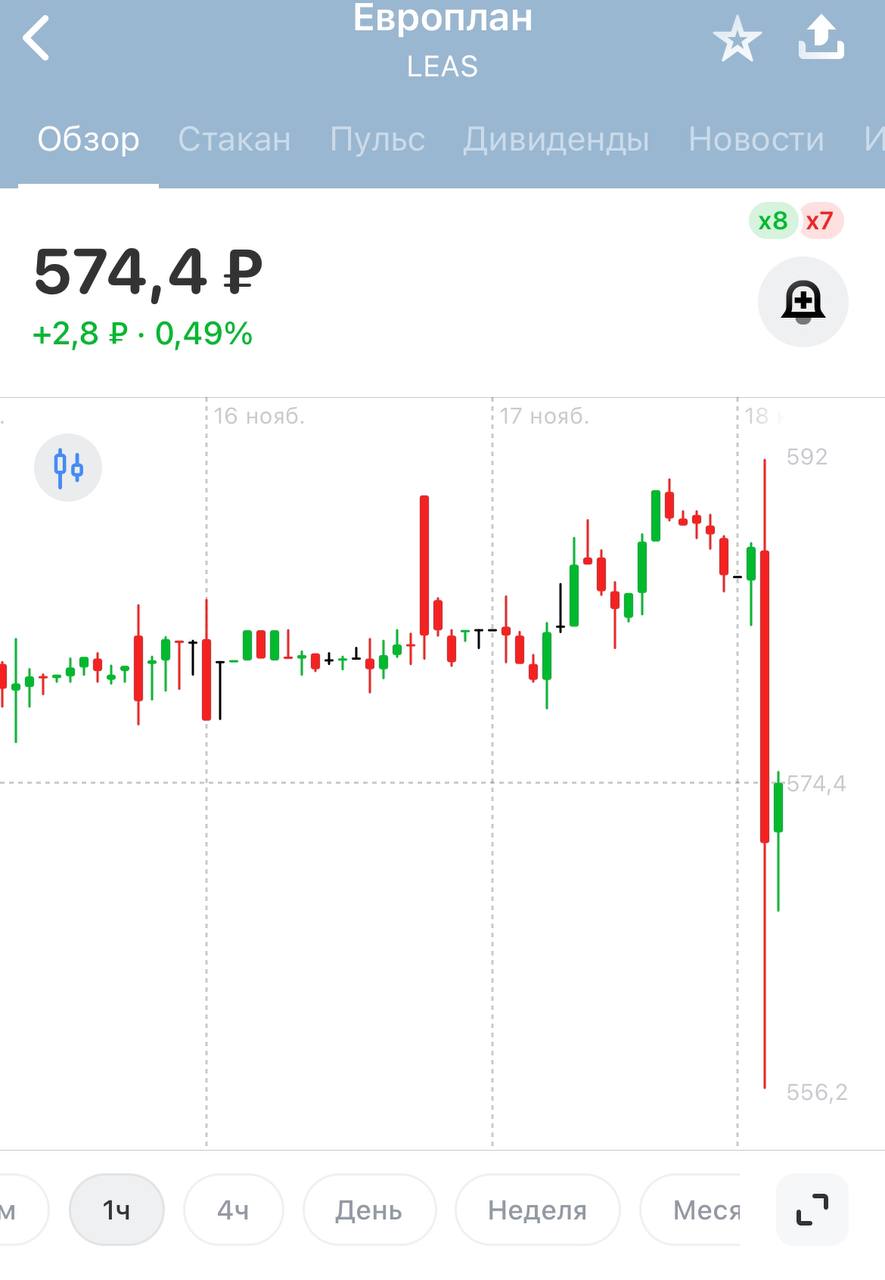
Task: Select the 1ч chart interval
Action: [116, 1210]
